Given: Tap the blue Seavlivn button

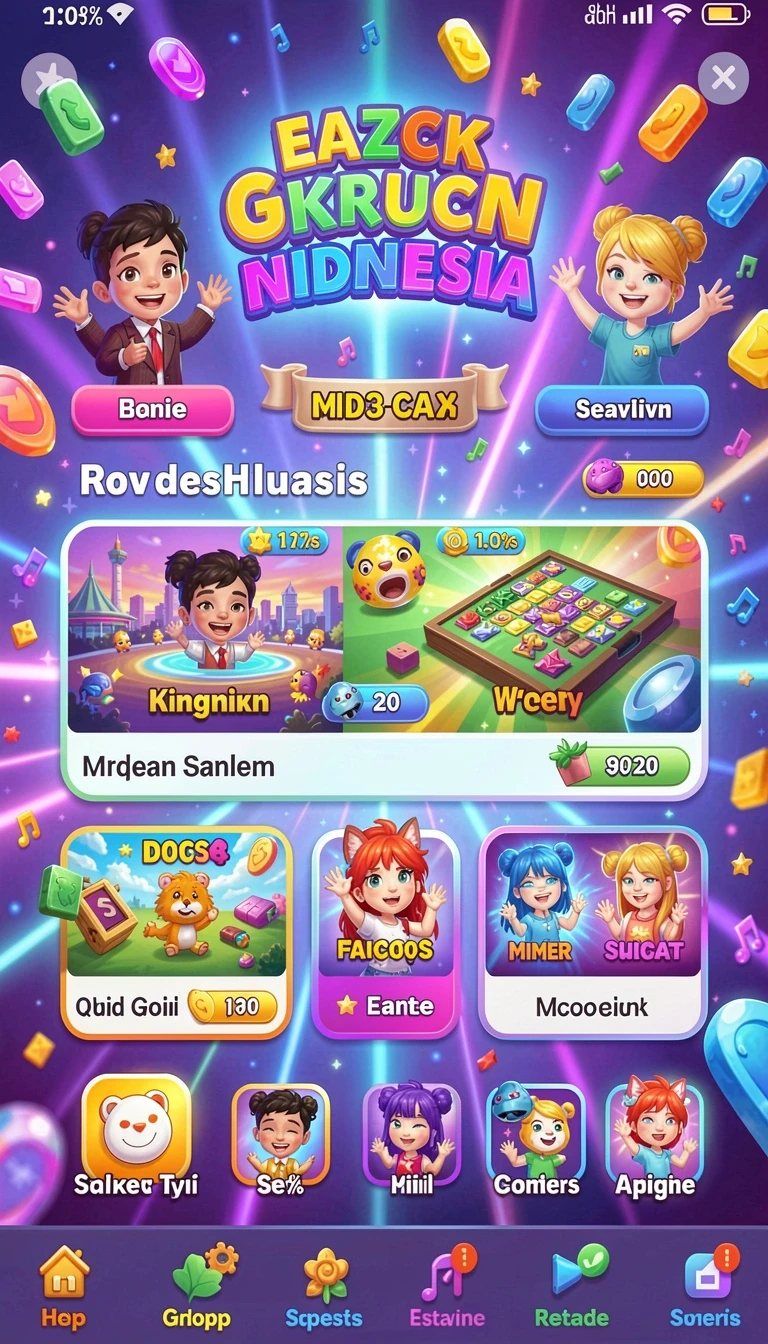Looking at the screenshot, I should click(622, 410).
